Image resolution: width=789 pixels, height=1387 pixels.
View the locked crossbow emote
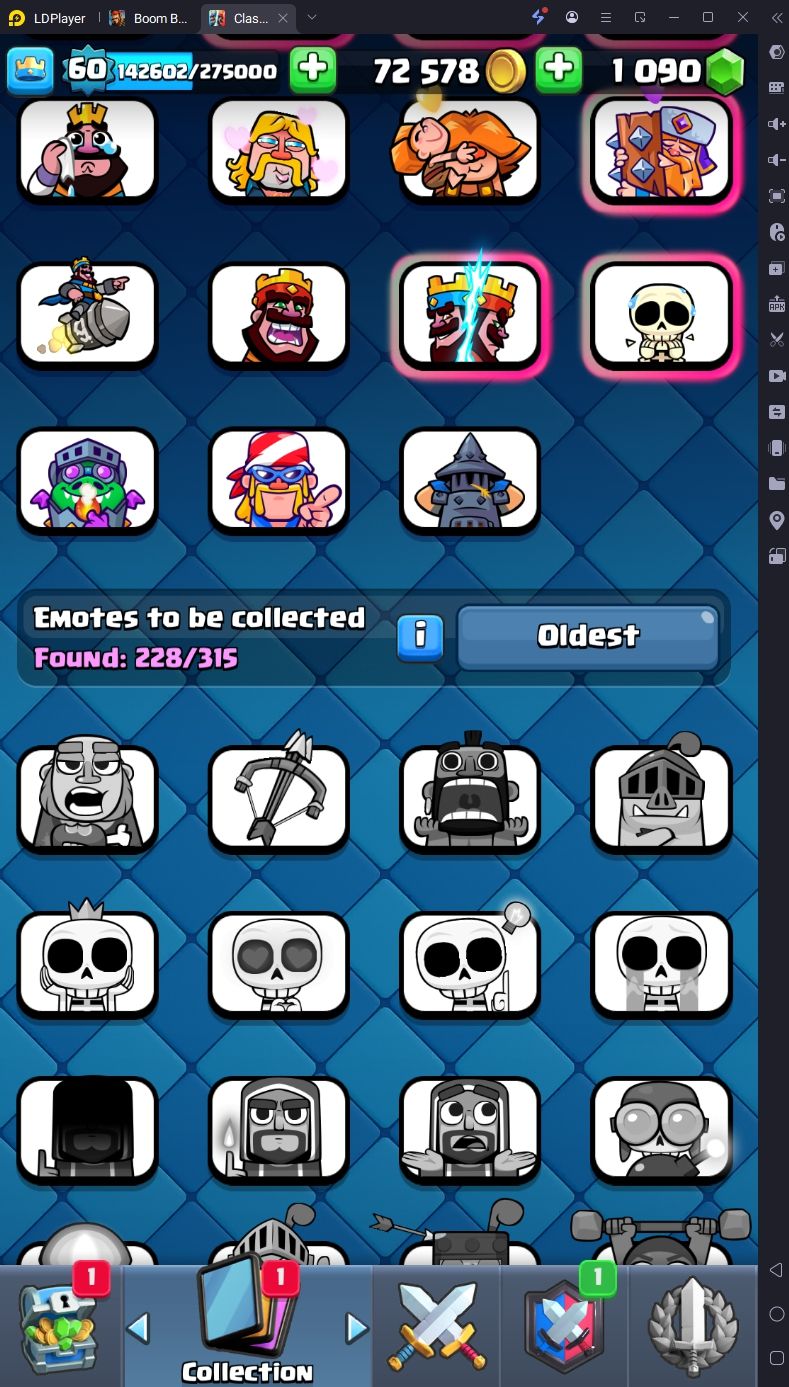point(279,798)
